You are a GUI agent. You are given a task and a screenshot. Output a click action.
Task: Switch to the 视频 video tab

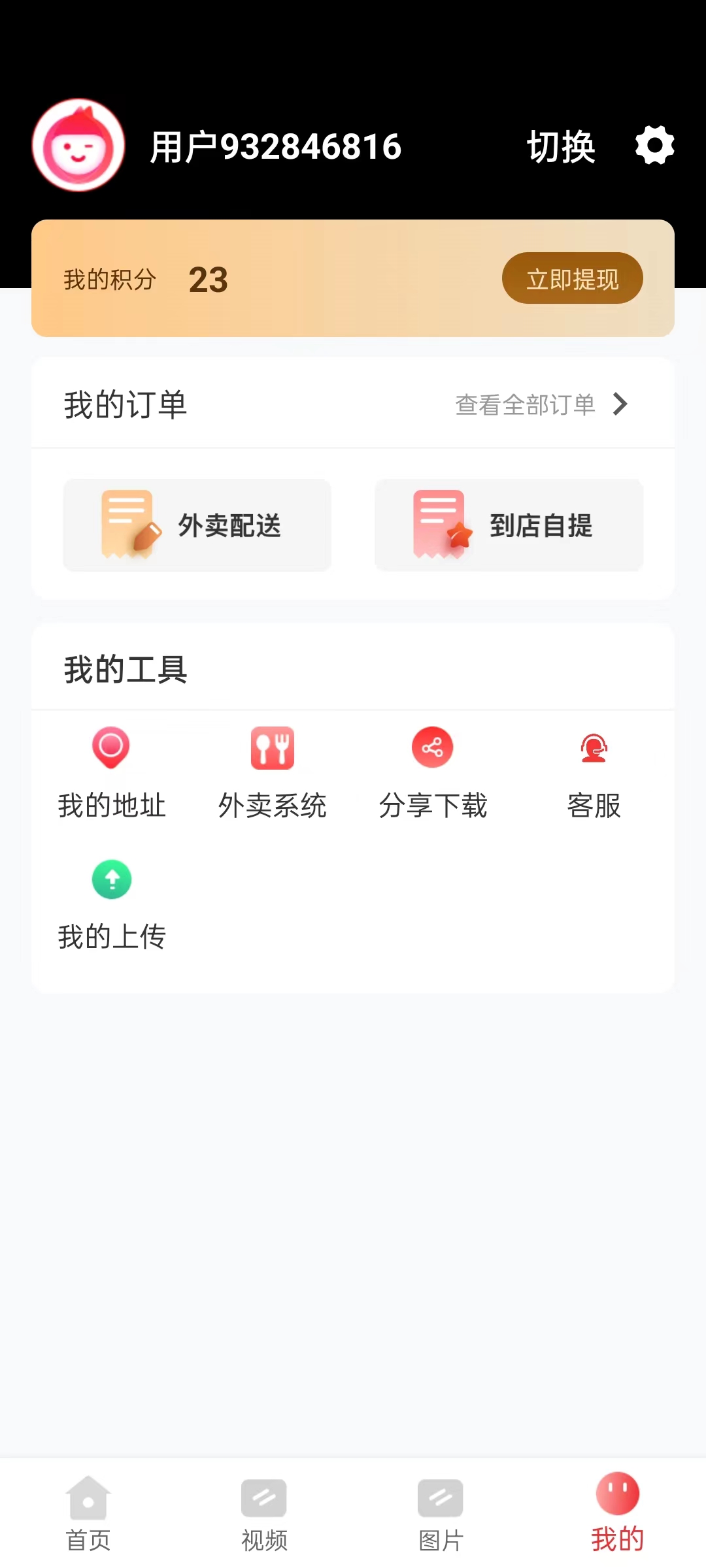pos(264,1514)
